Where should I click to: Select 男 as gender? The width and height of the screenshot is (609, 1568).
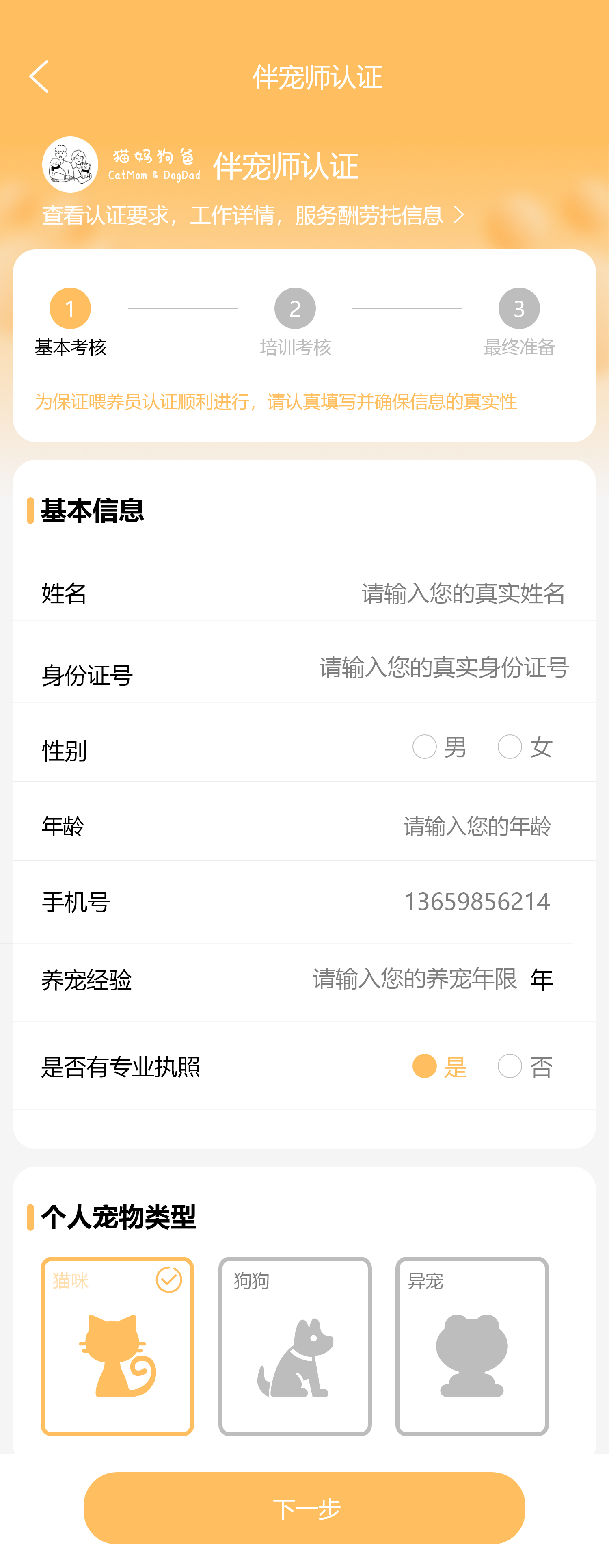point(425,747)
